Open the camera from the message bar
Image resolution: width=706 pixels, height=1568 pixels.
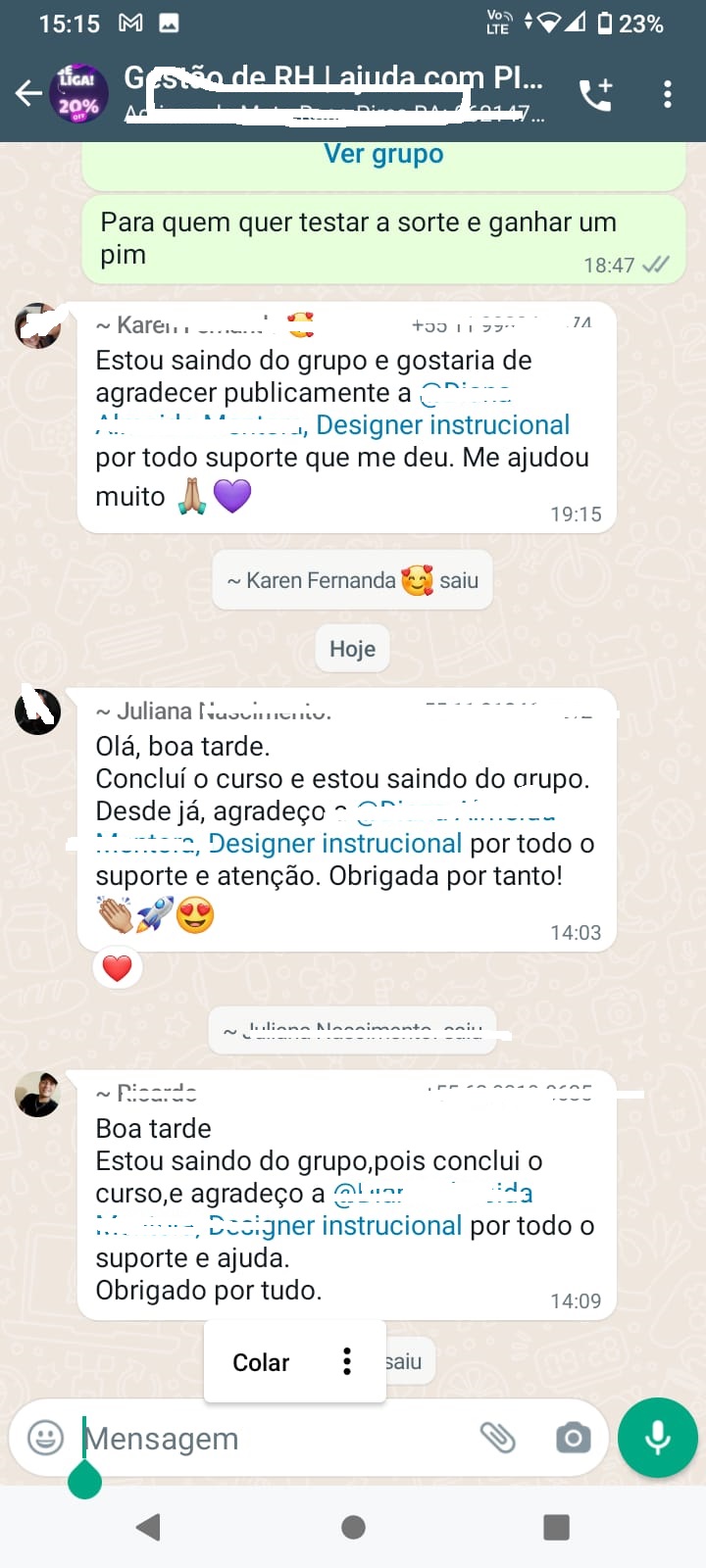(573, 1438)
